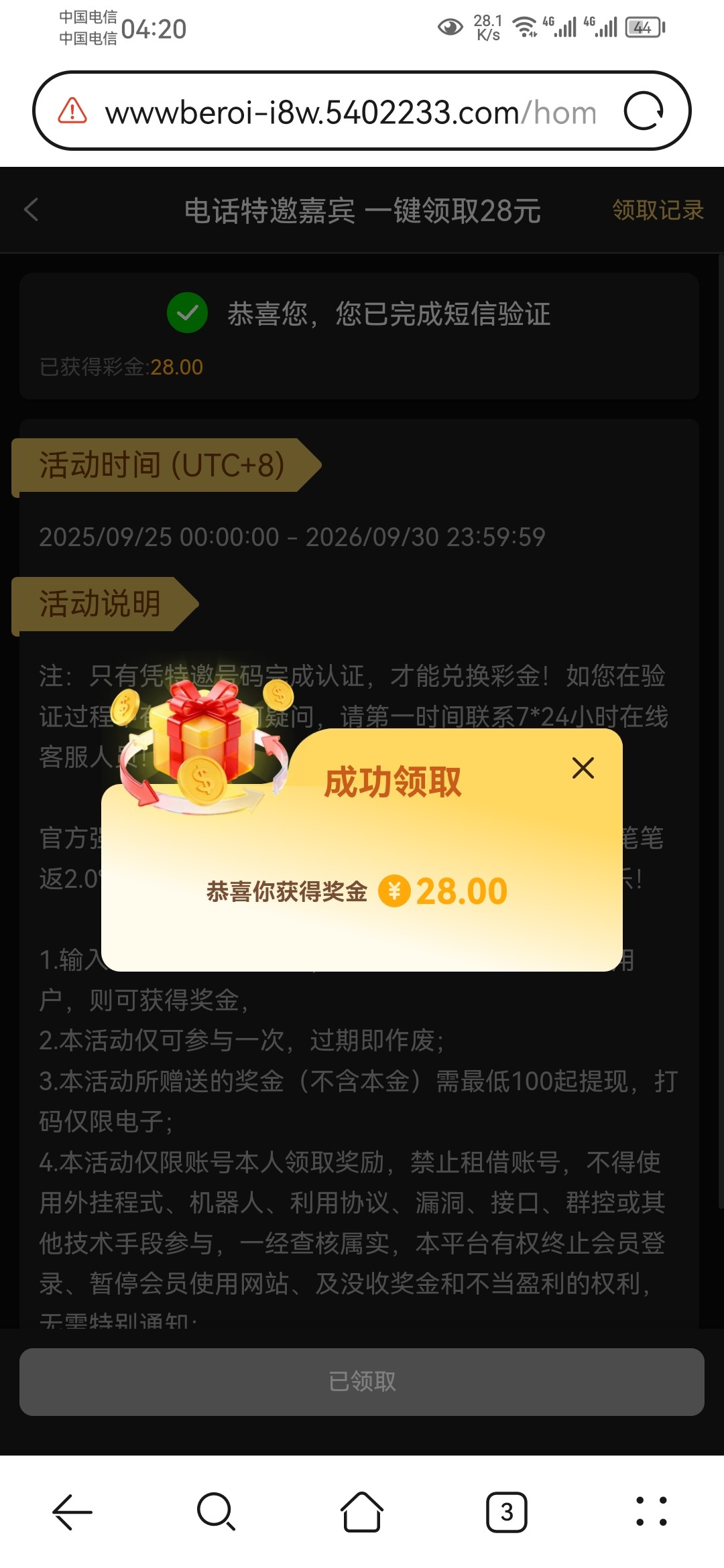Image resolution: width=724 pixels, height=1568 pixels.
Task: Tap the browser address bar
Action: 349,113
